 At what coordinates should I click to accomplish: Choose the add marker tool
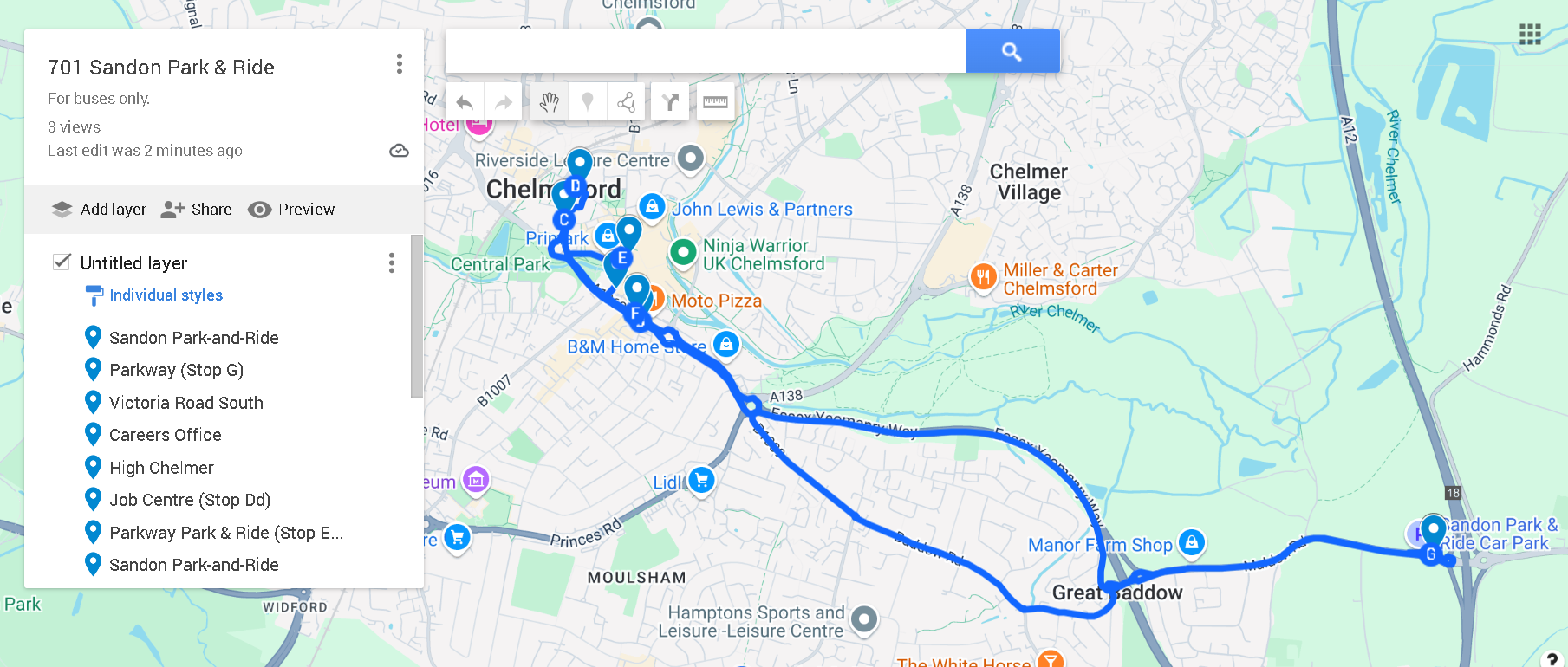(x=588, y=103)
